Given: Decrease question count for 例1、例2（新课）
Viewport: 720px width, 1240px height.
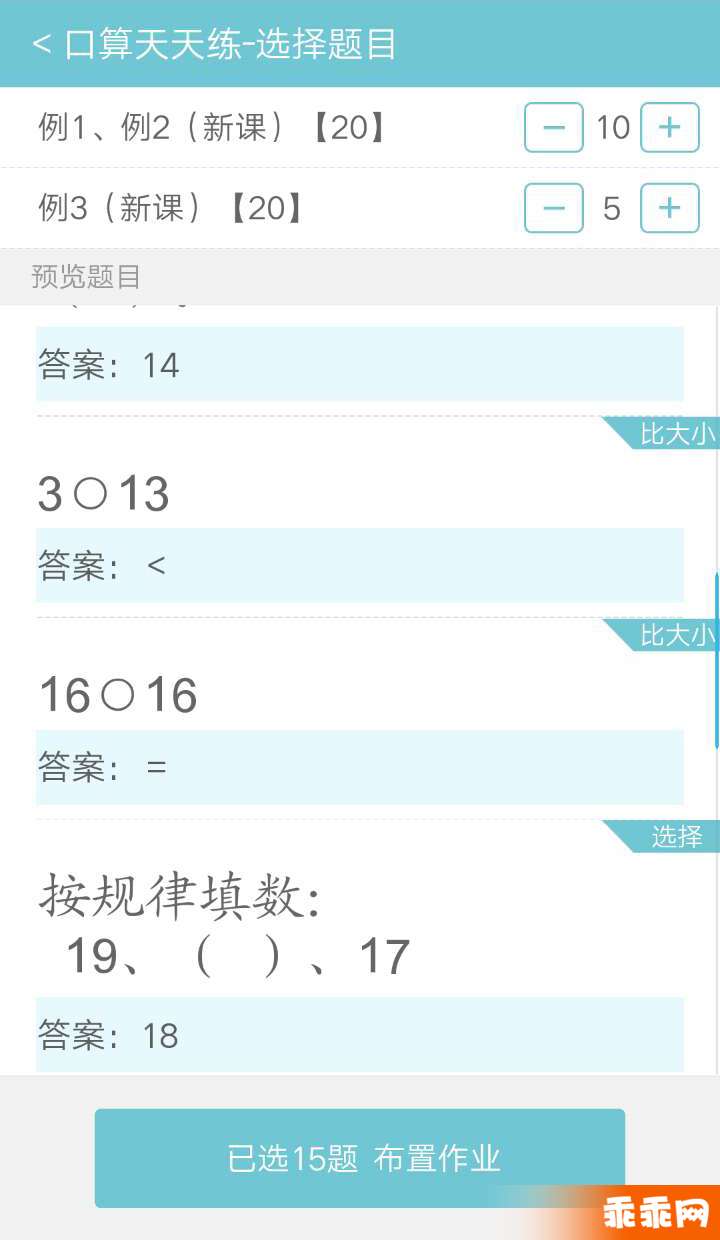Looking at the screenshot, I should point(554,127).
